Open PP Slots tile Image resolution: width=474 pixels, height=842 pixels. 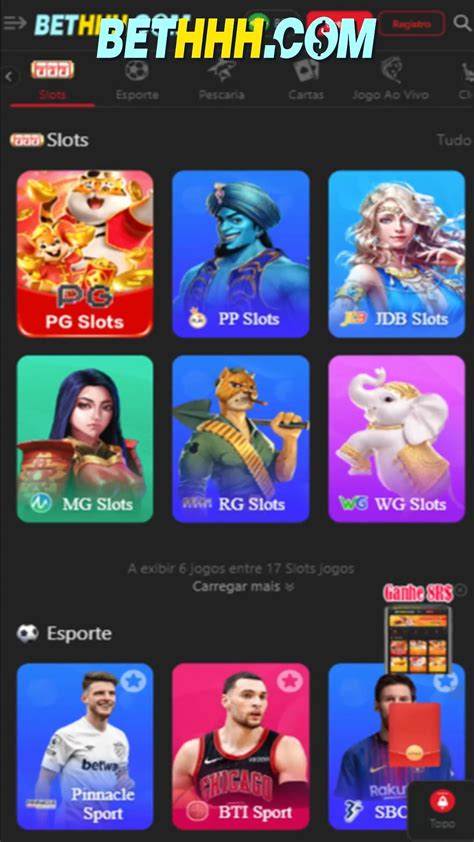point(240,253)
